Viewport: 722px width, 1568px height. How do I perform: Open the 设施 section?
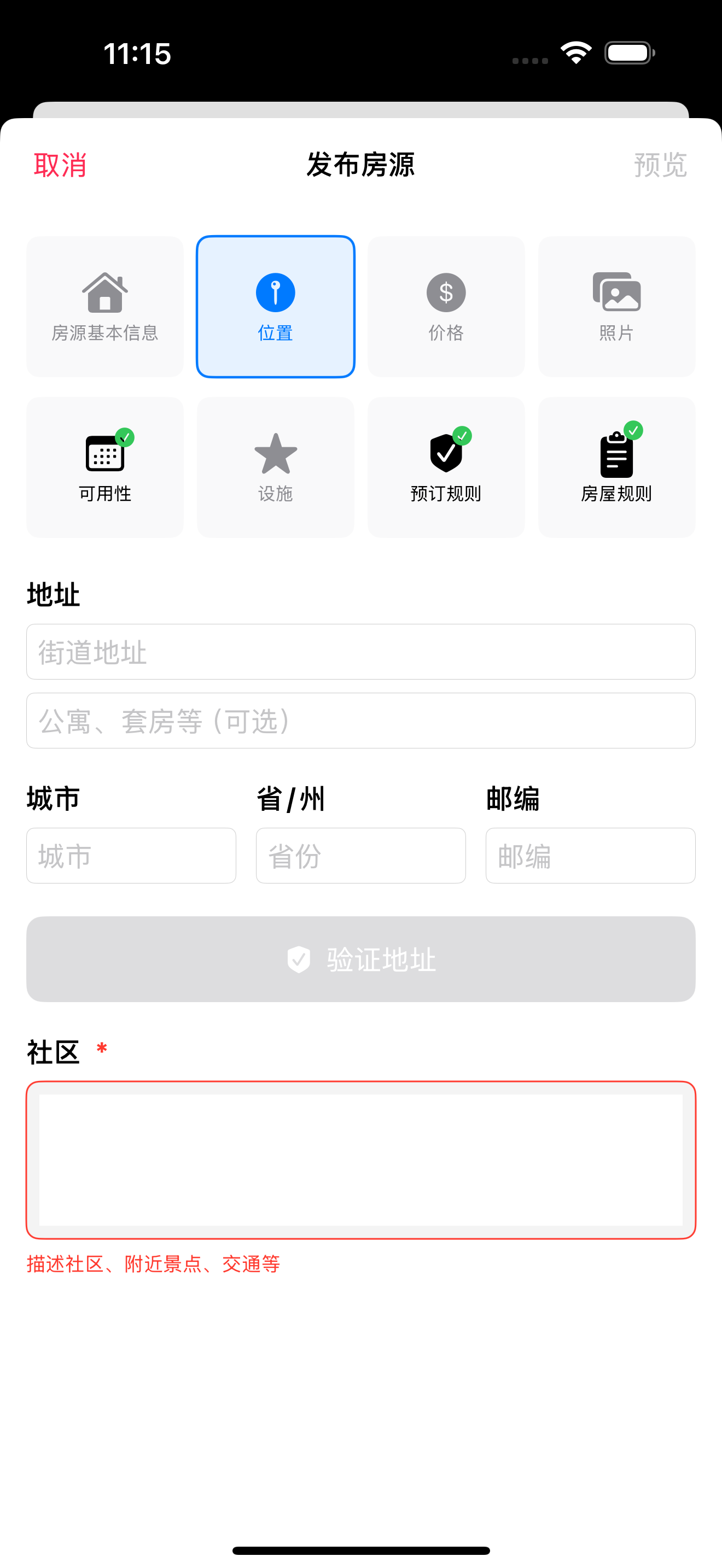[x=275, y=467]
